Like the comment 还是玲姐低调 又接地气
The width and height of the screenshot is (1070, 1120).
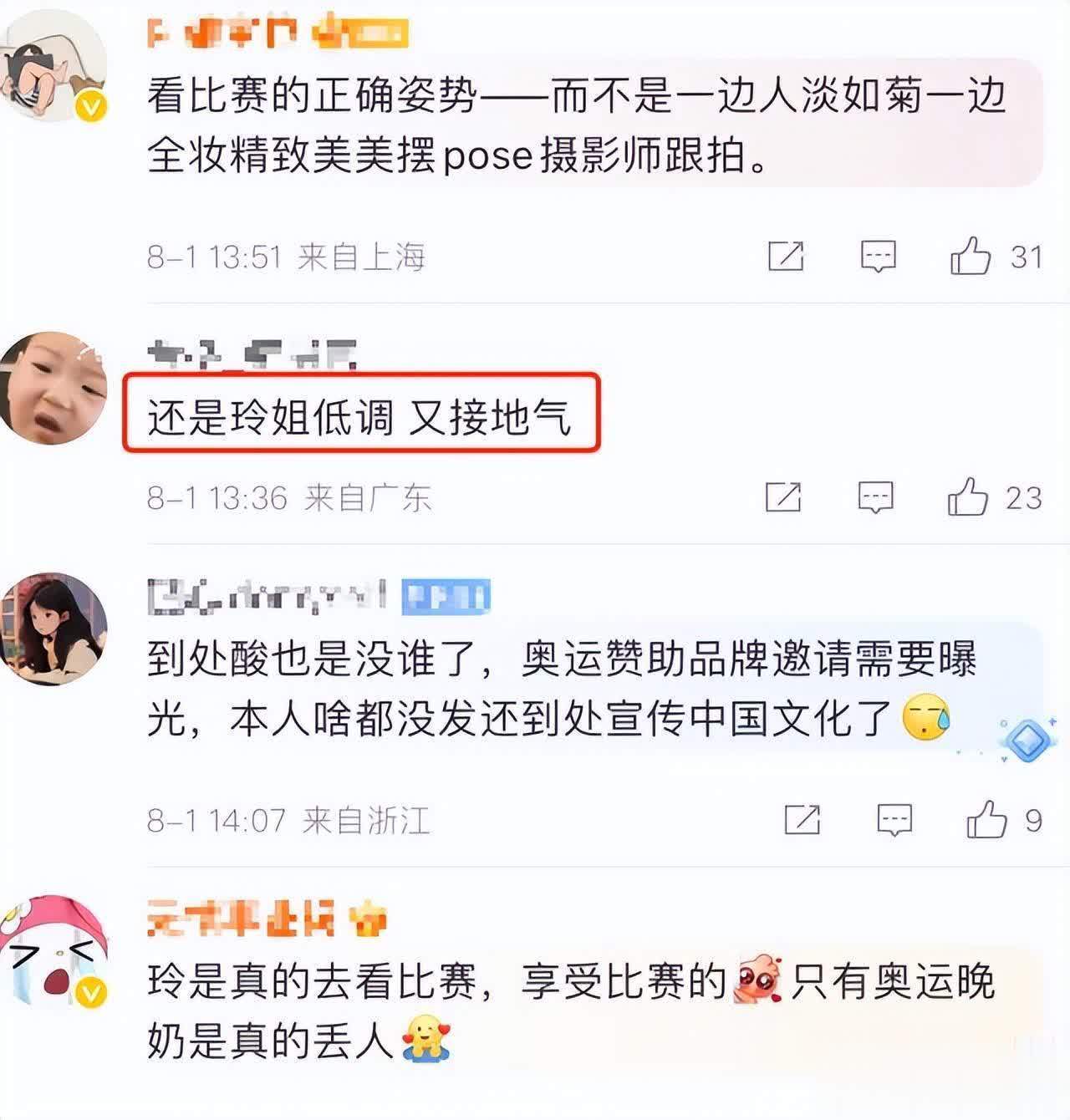[x=968, y=497]
